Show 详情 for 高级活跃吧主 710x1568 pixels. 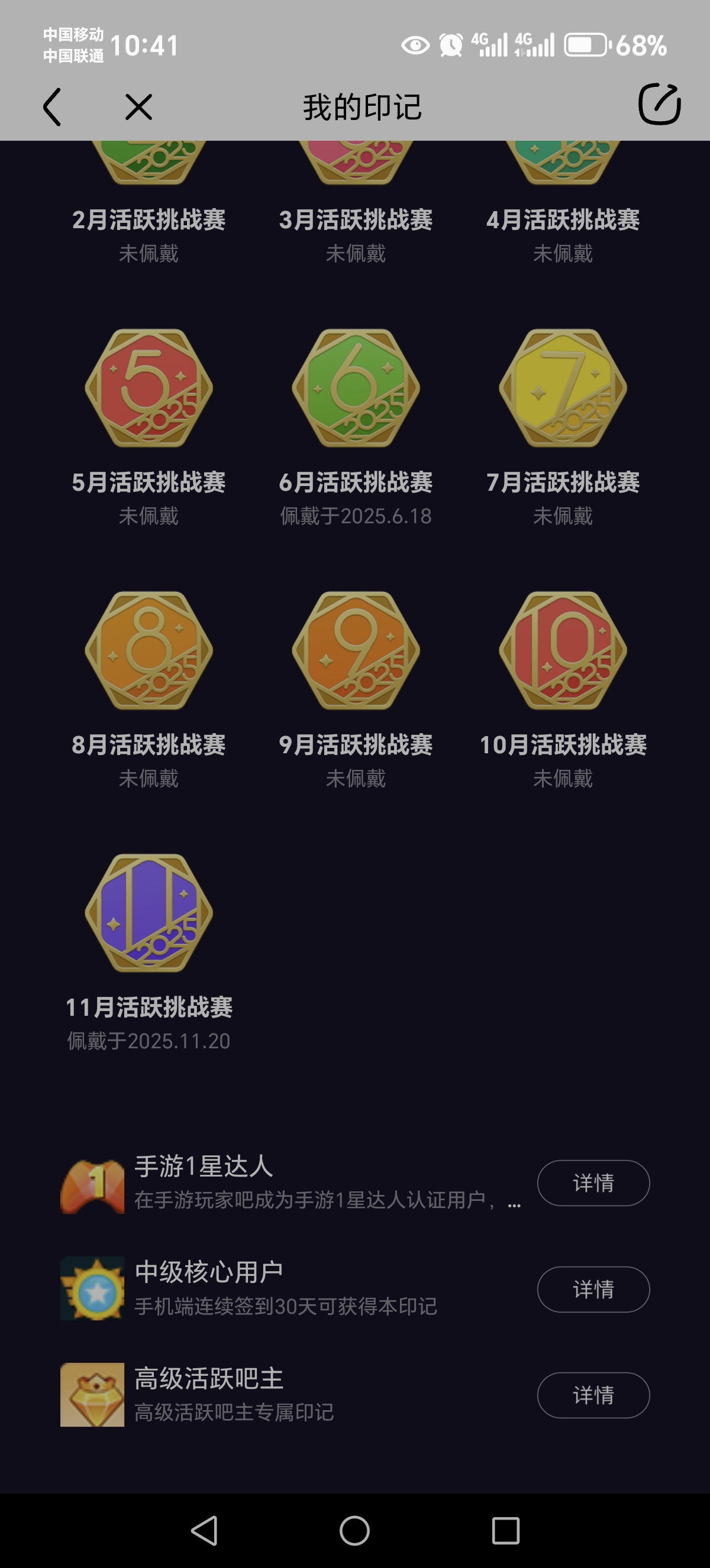(x=593, y=1395)
